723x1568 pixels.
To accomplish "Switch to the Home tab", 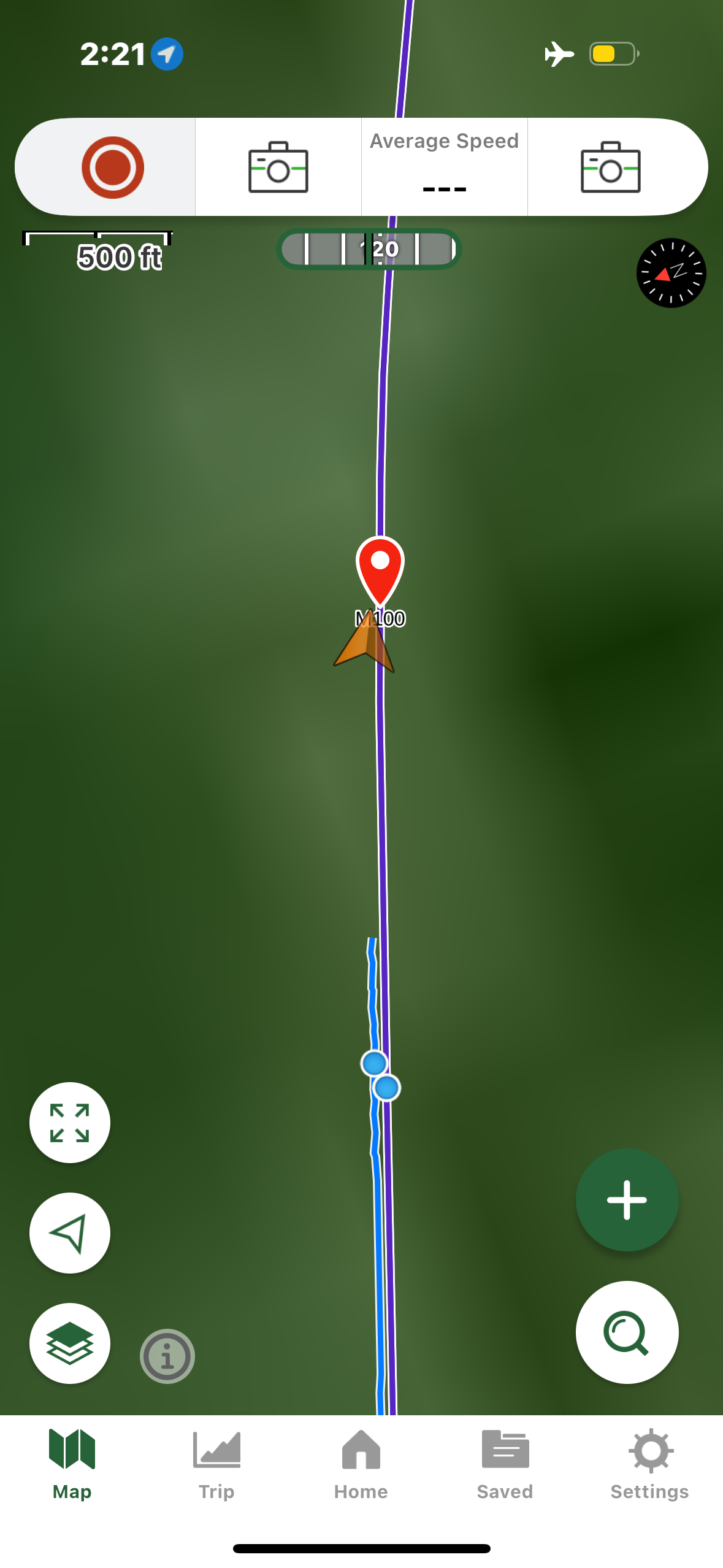I will [x=361, y=1464].
